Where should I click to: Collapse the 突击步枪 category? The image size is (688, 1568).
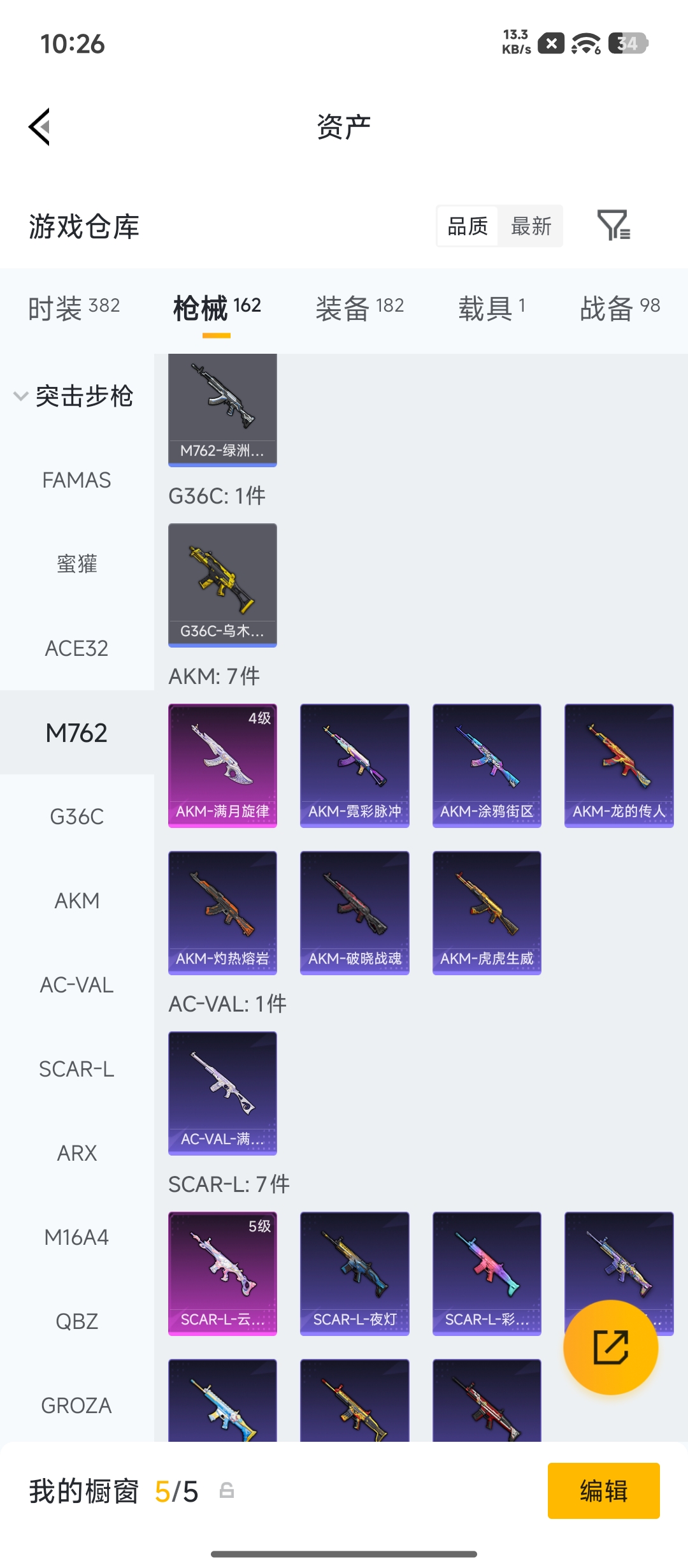[x=73, y=396]
